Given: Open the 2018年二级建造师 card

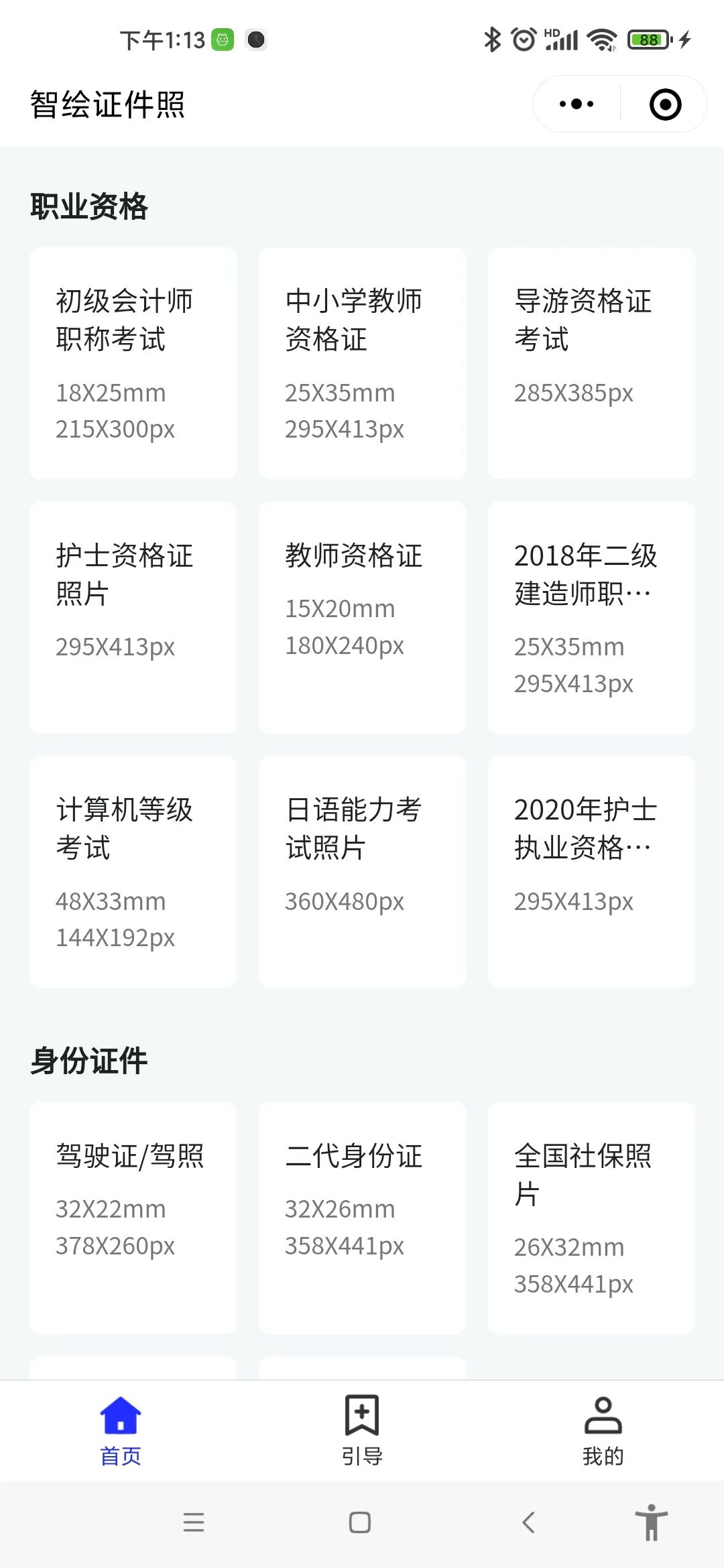Looking at the screenshot, I should (591, 617).
